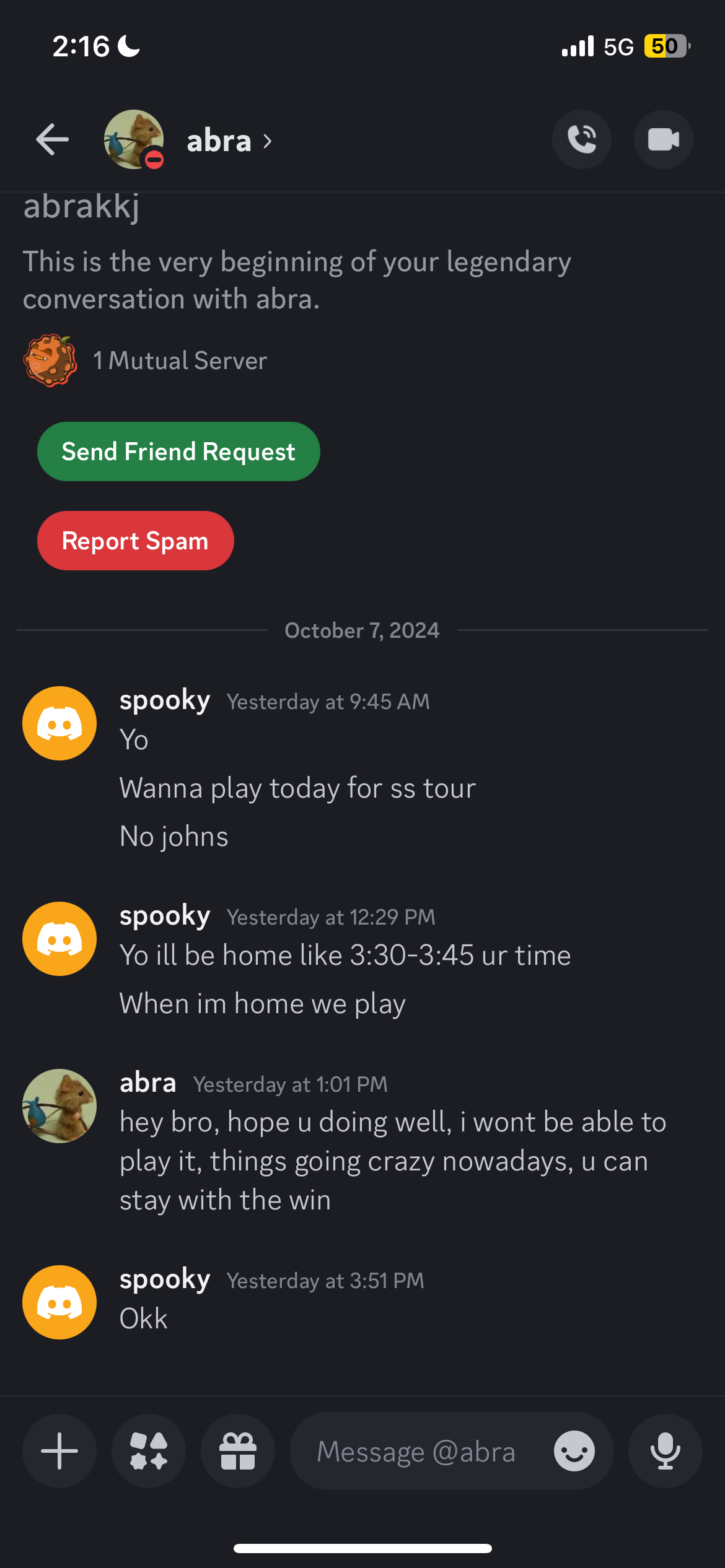The width and height of the screenshot is (725, 1568).
Task: Open abra's avatar on the 1:01 PM message
Action: point(59,1106)
